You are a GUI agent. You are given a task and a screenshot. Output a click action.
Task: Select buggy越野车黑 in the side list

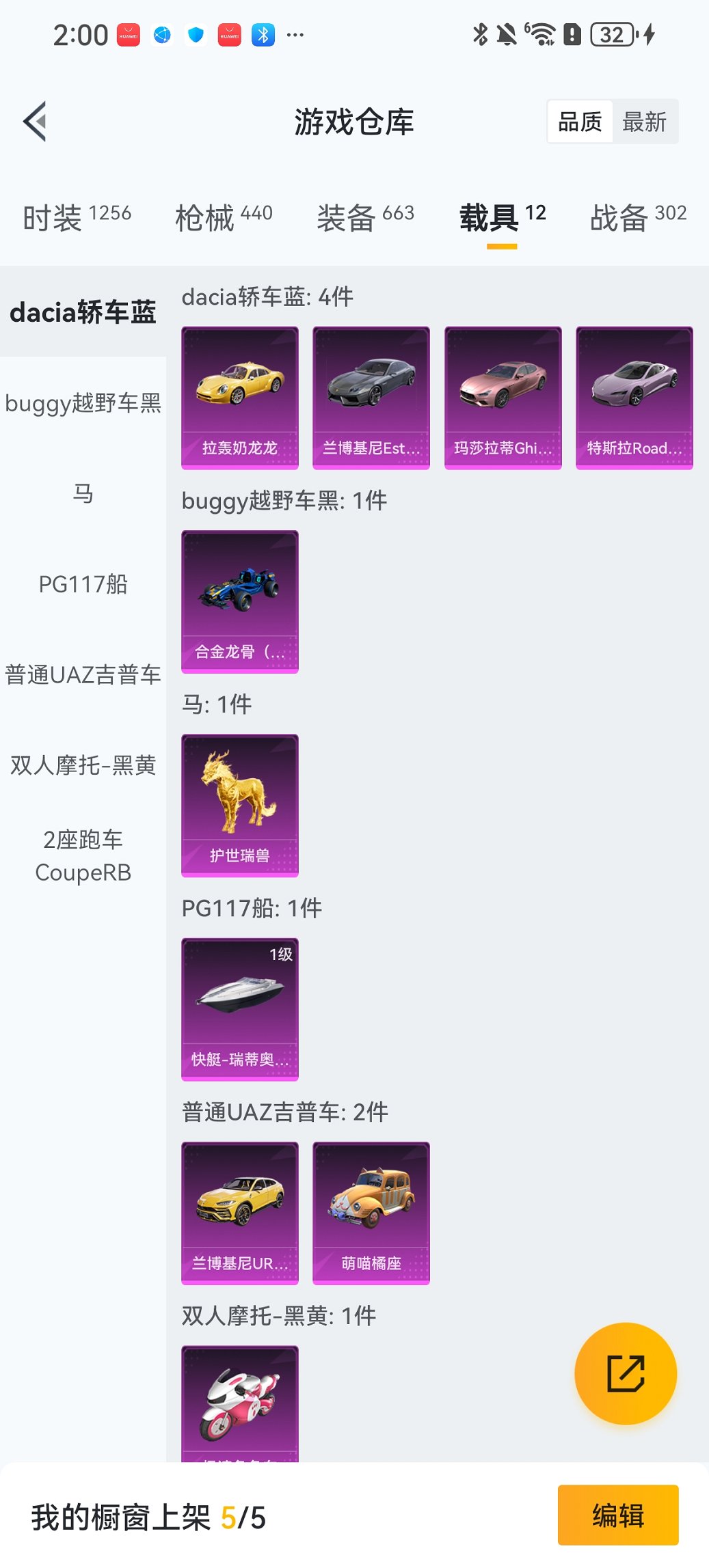(x=83, y=403)
